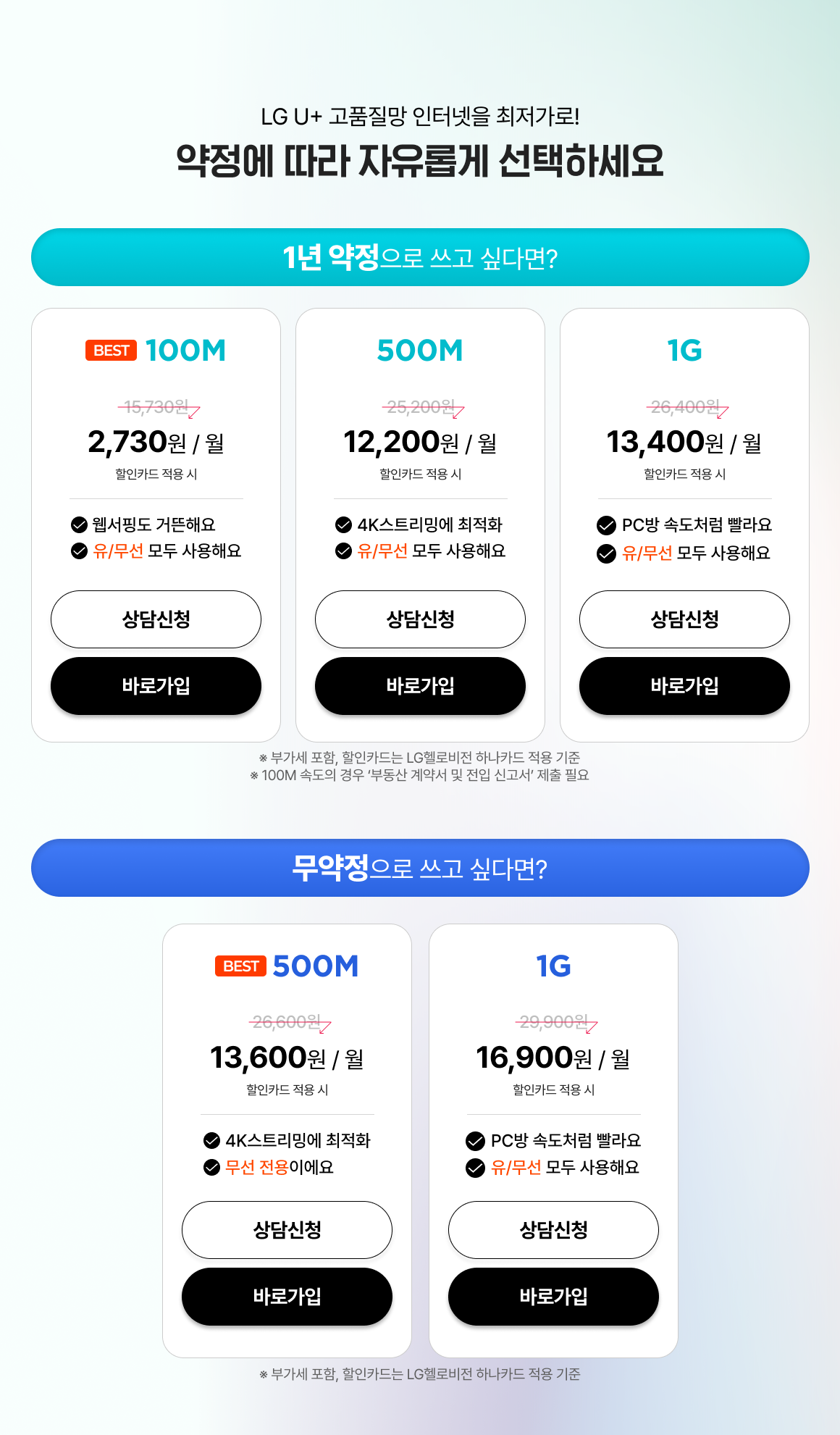Select 바로가입 under 1년 약정 1G plan
Image resolution: width=840 pixels, height=1435 pixels.
pyautogui.click(x=684, y=686)
